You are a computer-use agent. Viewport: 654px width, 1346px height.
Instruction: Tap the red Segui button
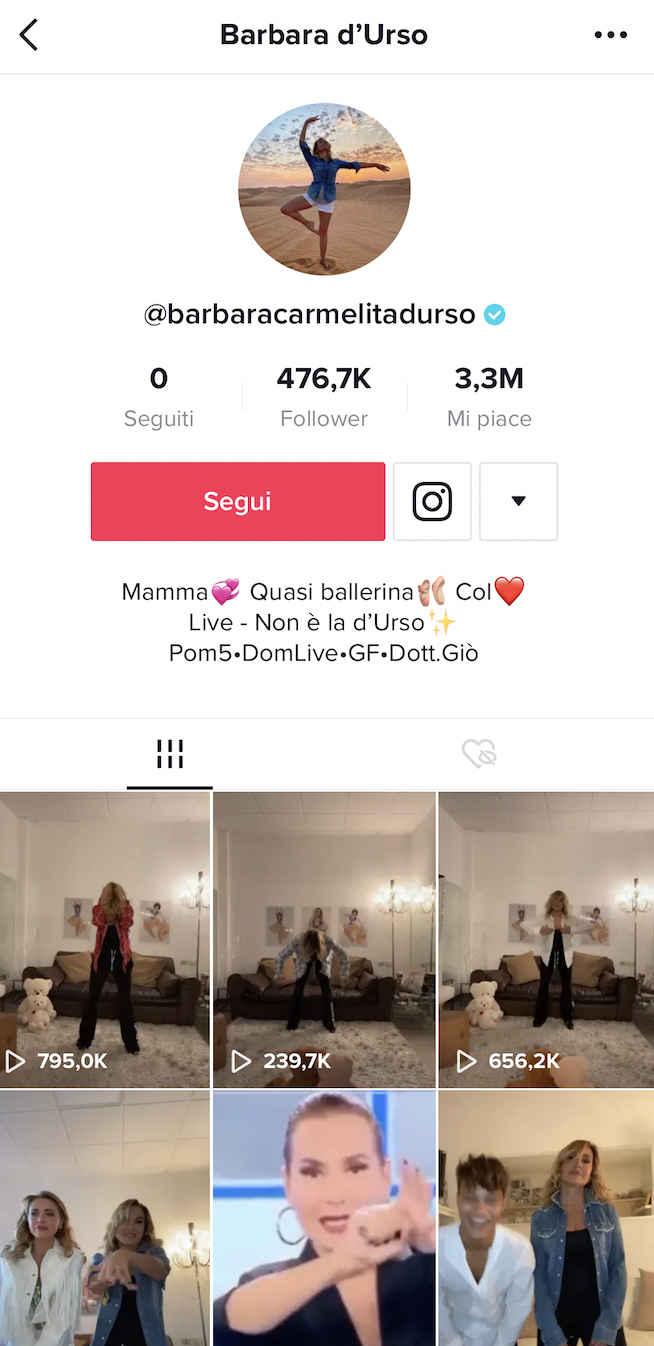(x=238, y=501)
